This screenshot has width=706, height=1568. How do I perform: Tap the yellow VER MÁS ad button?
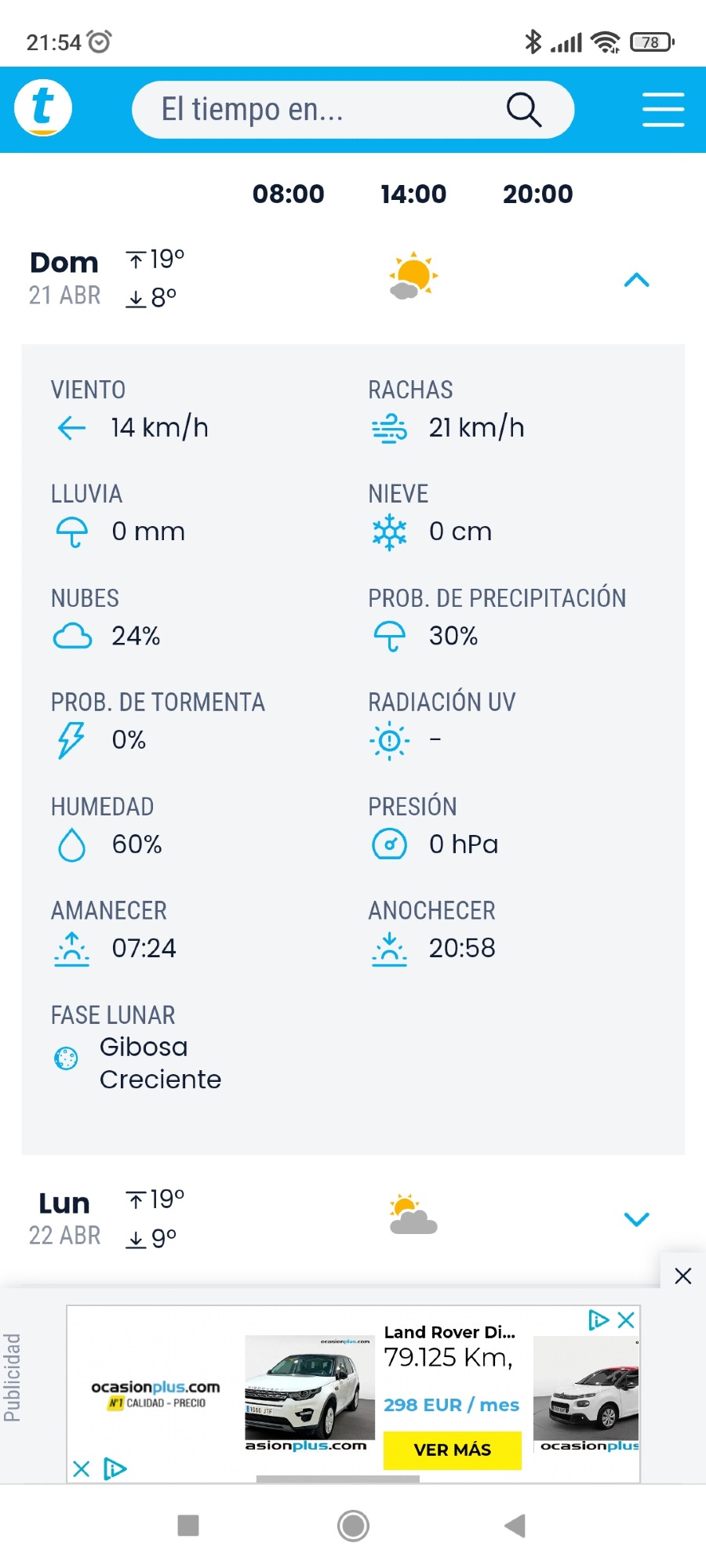[453, 1450]
